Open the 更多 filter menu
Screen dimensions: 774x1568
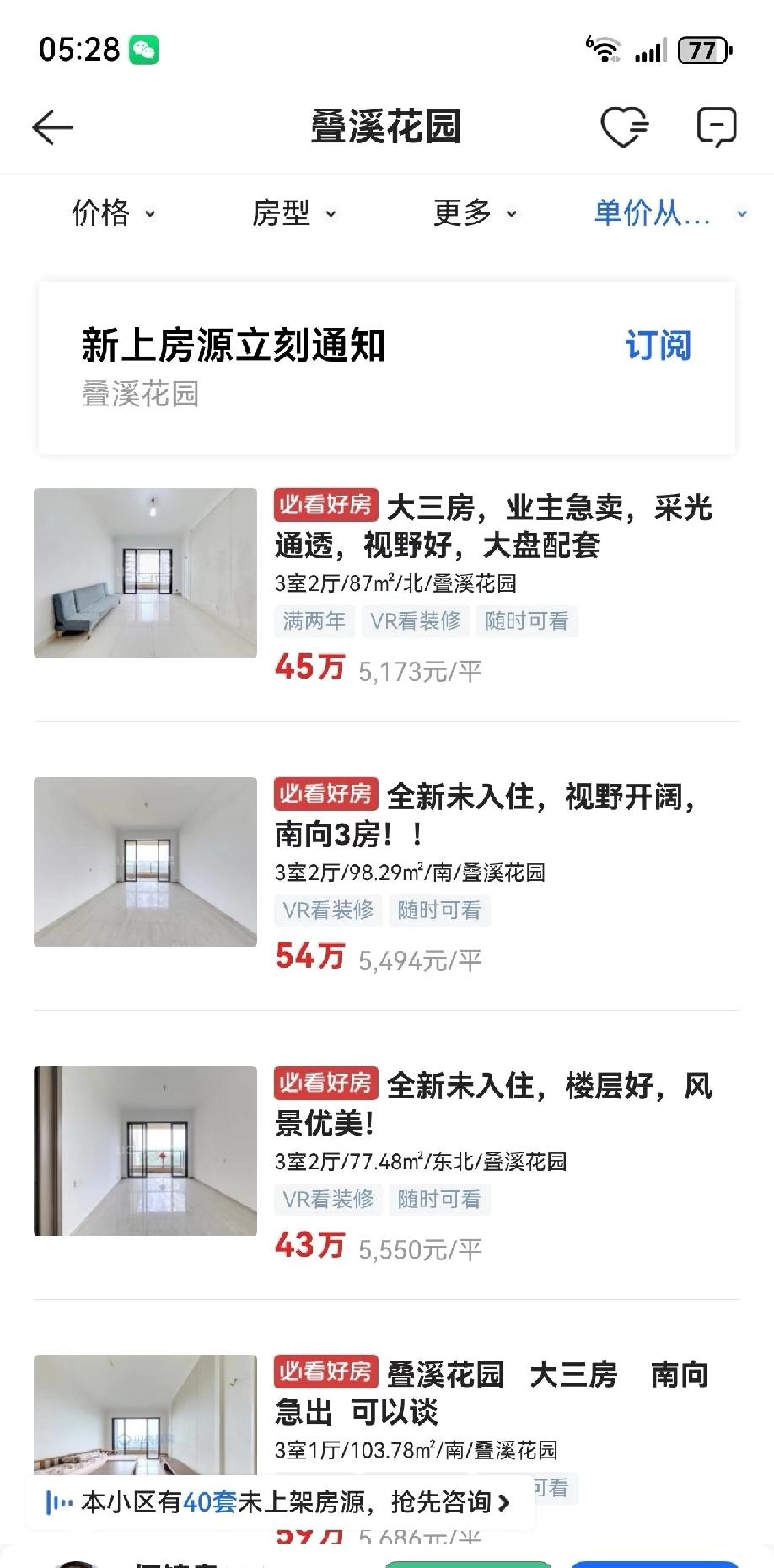[475, 213]
